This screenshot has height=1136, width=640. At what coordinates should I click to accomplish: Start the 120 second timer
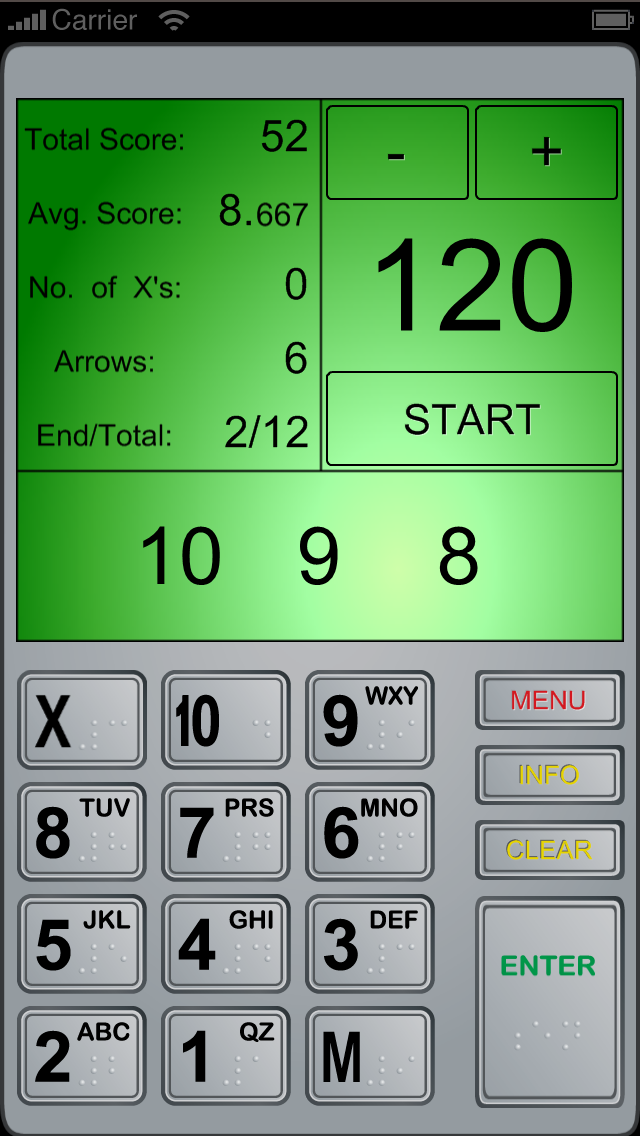tap(472, 419)
